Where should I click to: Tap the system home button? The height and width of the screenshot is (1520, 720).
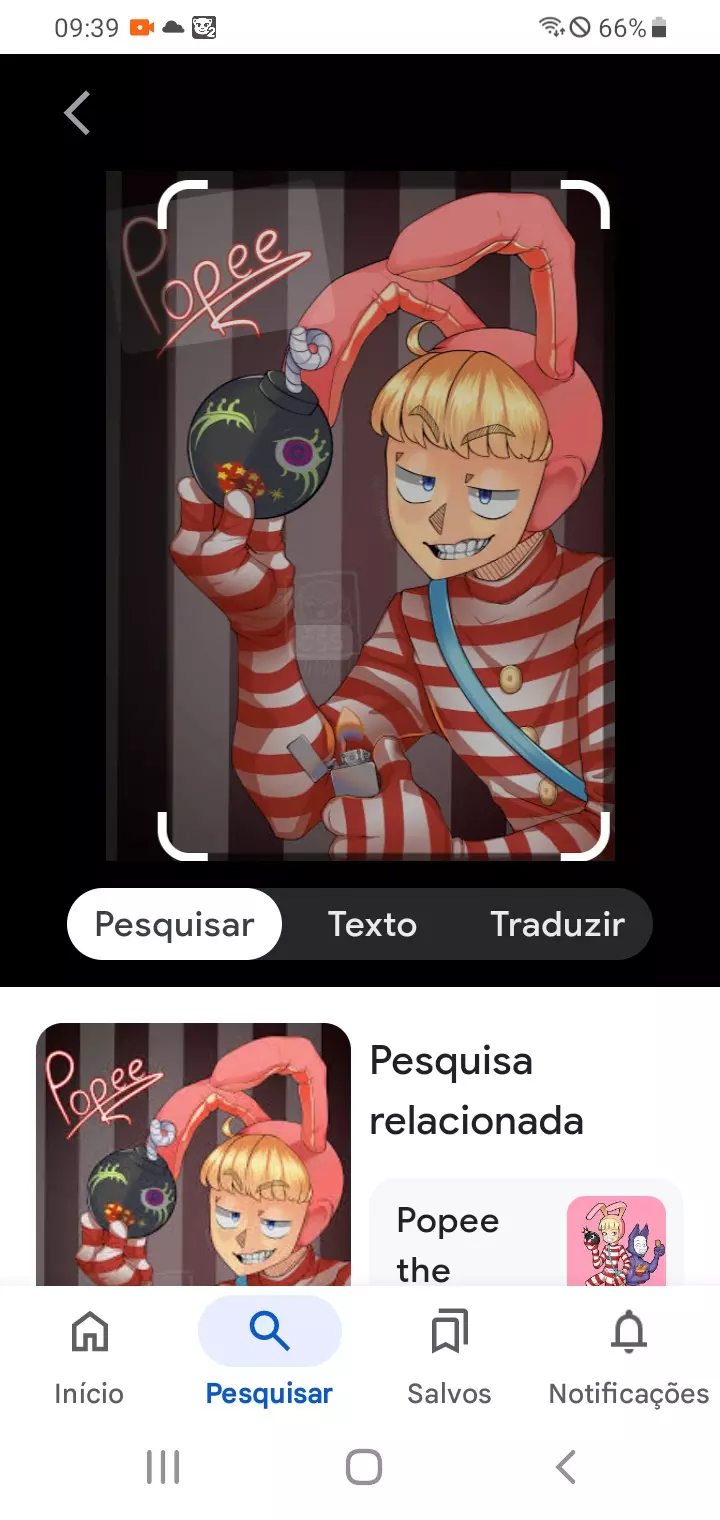[363, 1467]
